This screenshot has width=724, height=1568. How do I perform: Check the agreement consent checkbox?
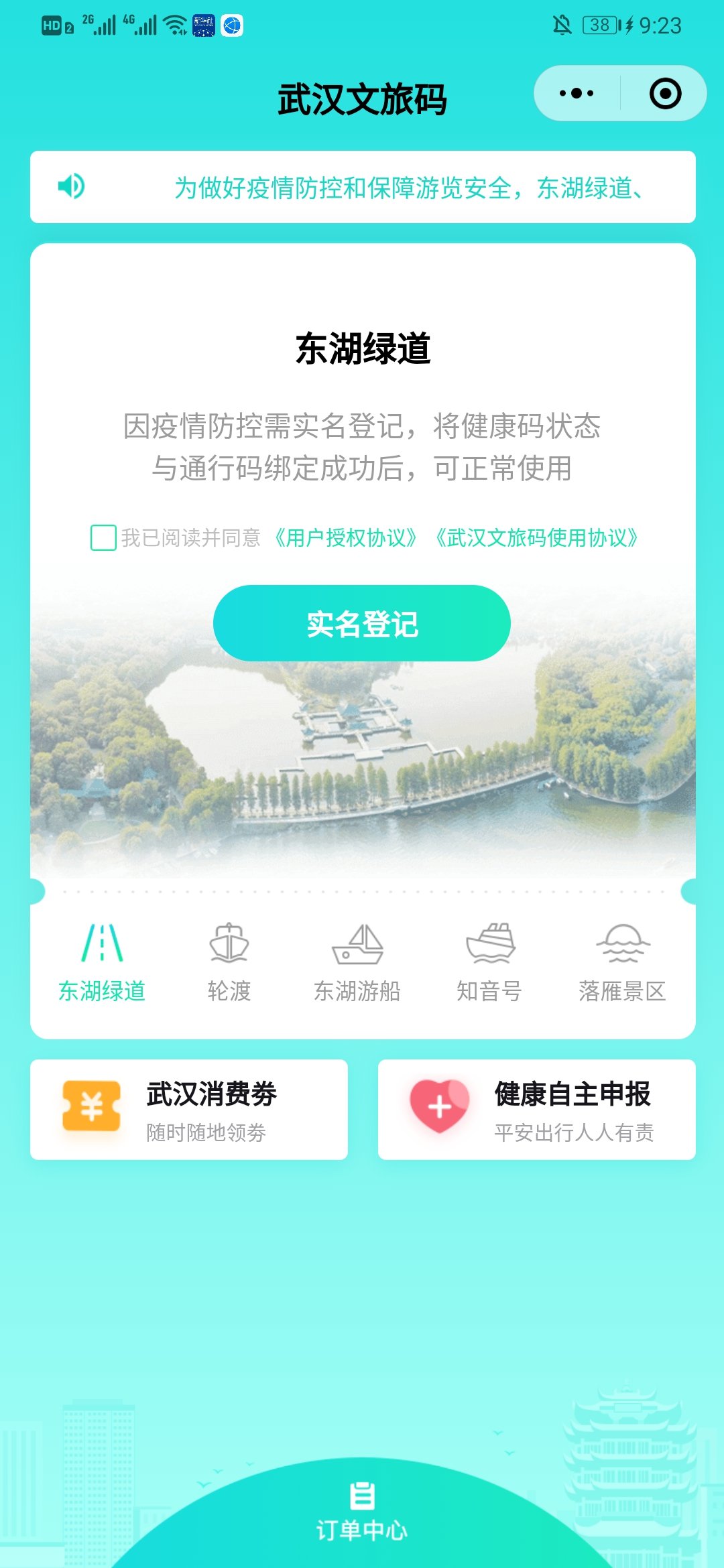pos(103,537)
